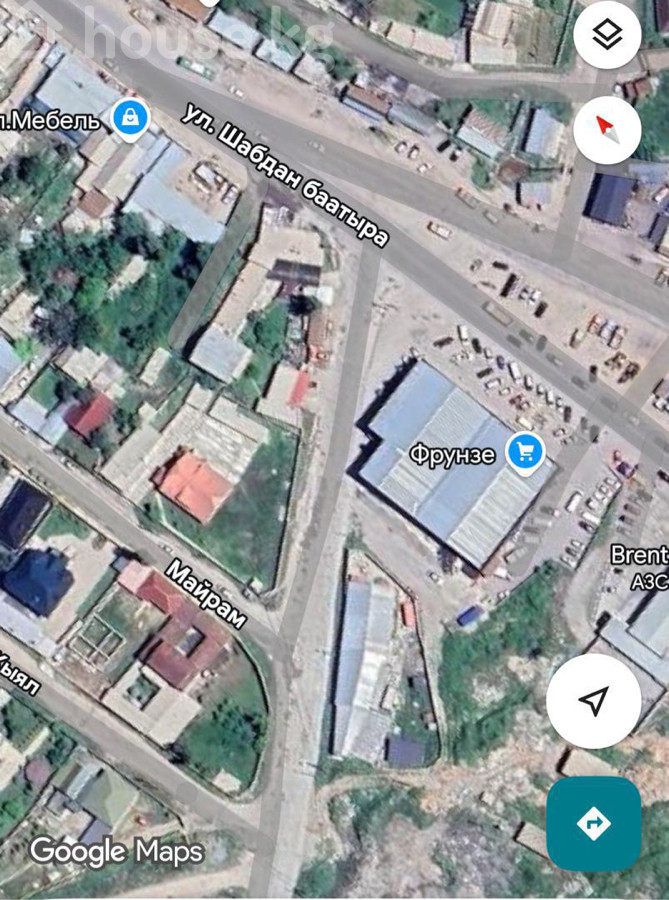Select the Фрунзе shopping marker
This screenshot has height=900, width=669.
pos(525,453)
